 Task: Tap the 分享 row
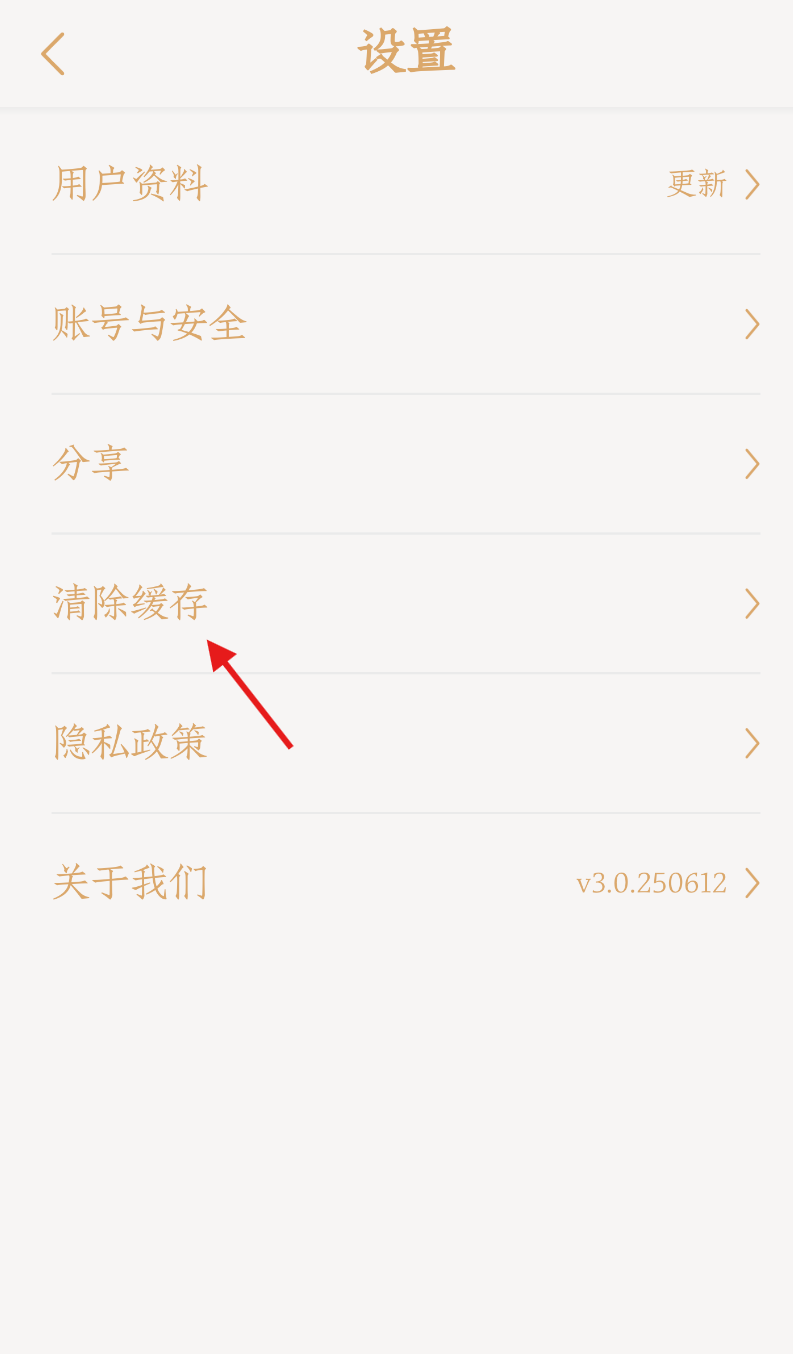(406, 464)
